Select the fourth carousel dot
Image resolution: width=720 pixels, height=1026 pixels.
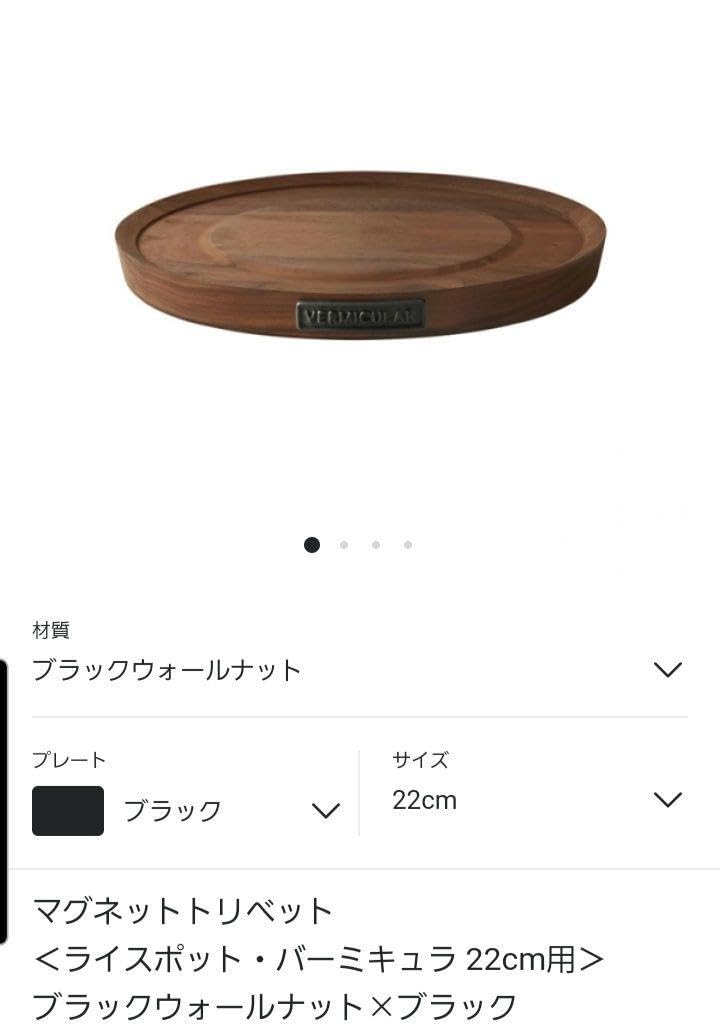pos(407,544)
